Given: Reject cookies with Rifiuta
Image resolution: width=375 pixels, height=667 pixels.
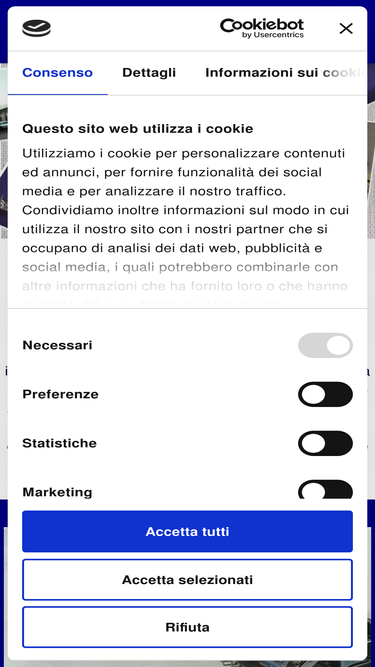Looking at the screenshot, I should 188,627.
